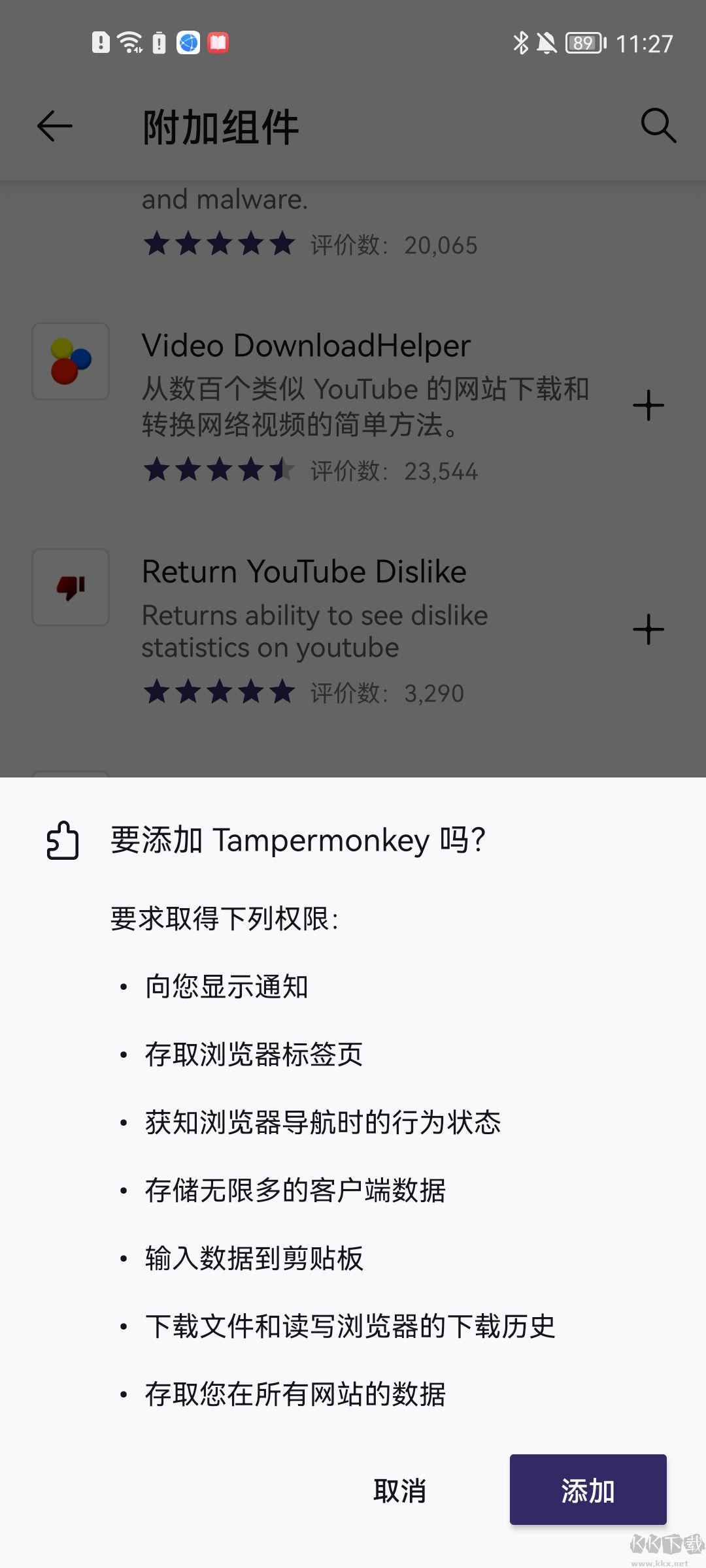706x1568 pixels.
Task: Tap the battery indicator showing 89
Action: coord(584,42)
